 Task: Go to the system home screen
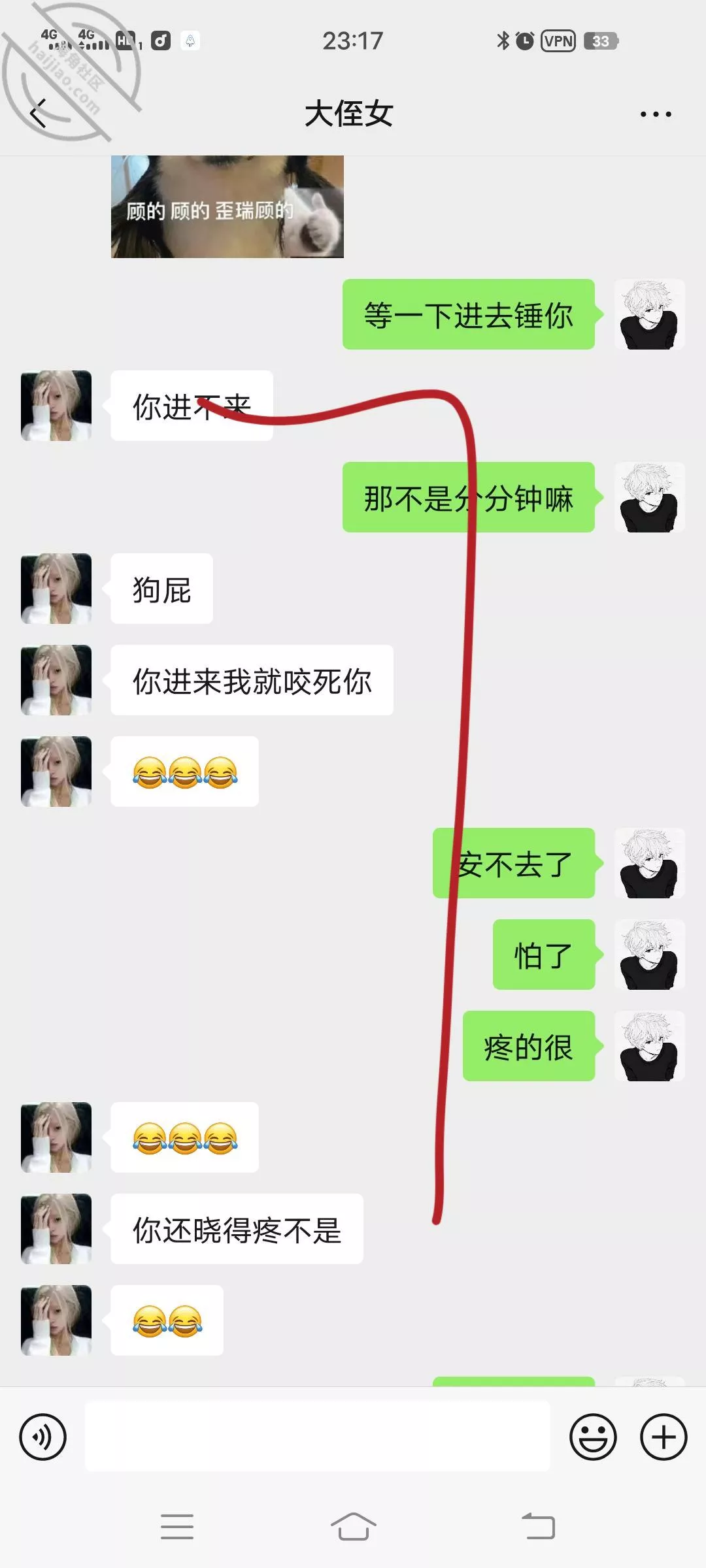[353, 1527]
